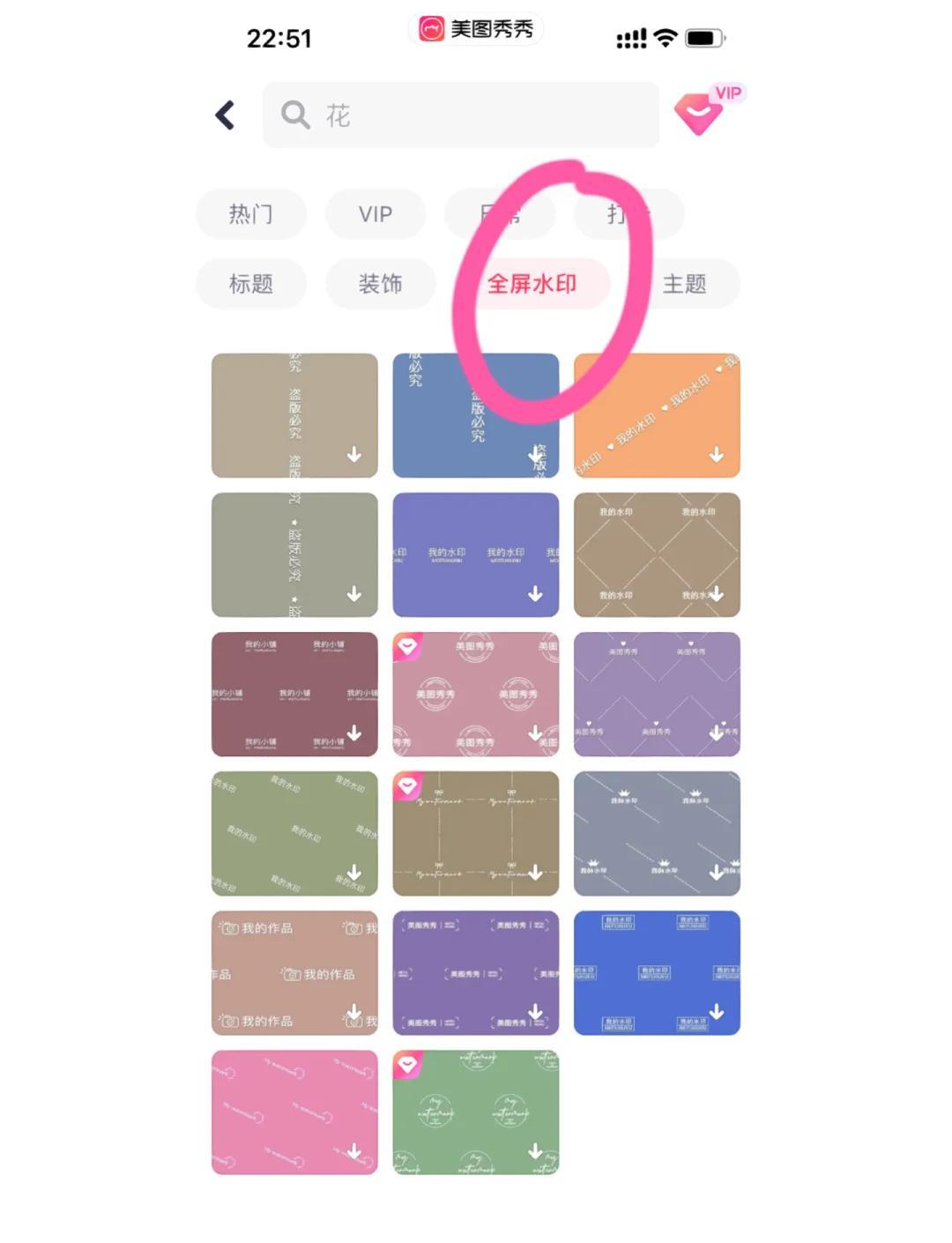
Task: Pick the brown diamond-grid 我的水印 tile
Action: point(657,555)
